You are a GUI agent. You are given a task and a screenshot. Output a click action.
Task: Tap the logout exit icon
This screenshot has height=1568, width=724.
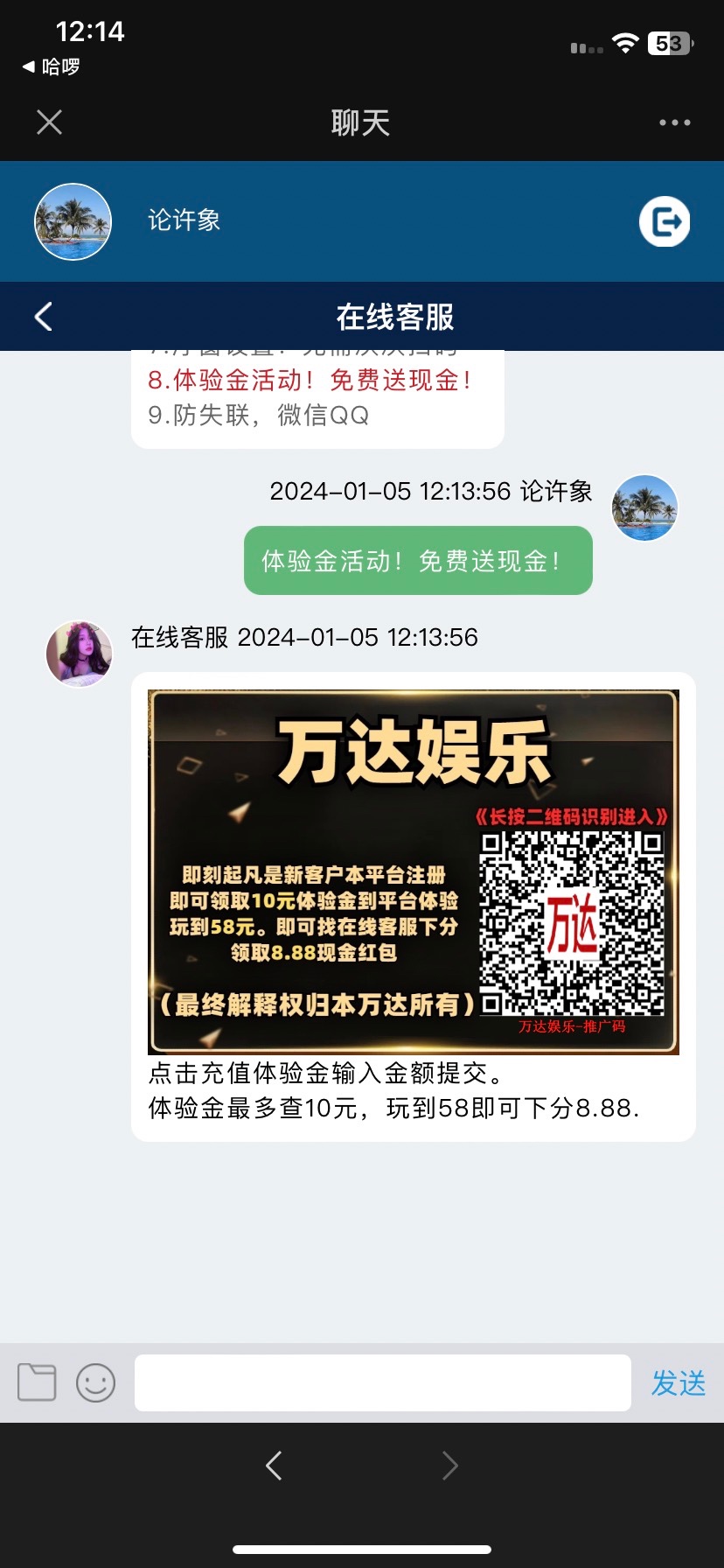coord(665,221)
